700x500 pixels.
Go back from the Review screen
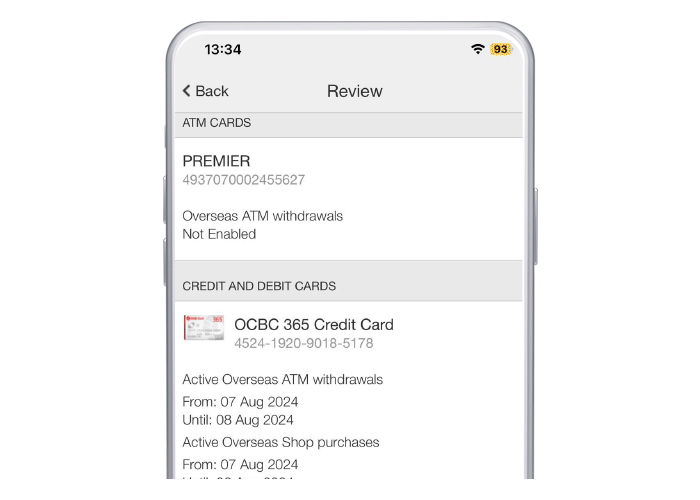point(206,91)
